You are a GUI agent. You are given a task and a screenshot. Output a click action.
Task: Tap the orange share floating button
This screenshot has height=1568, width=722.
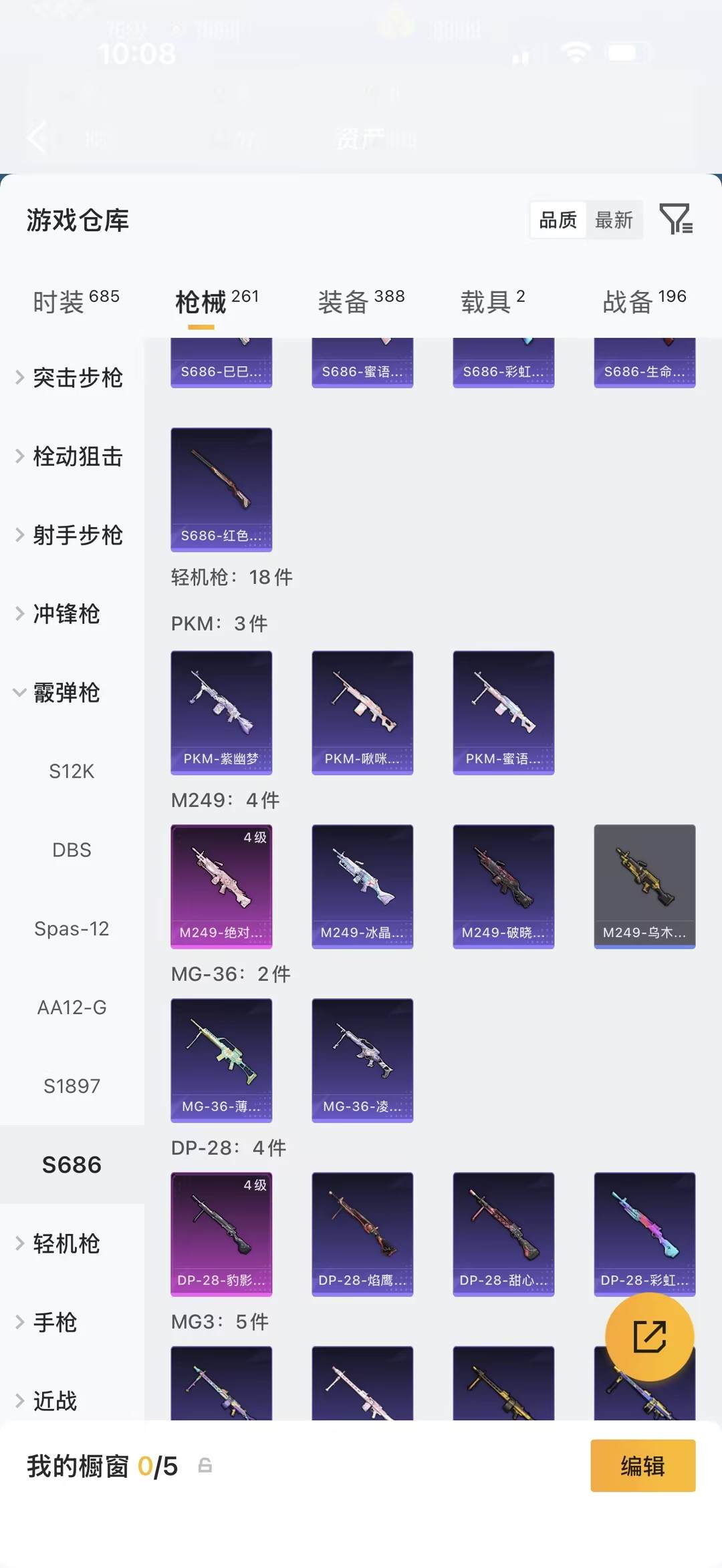click(649, 1336)
